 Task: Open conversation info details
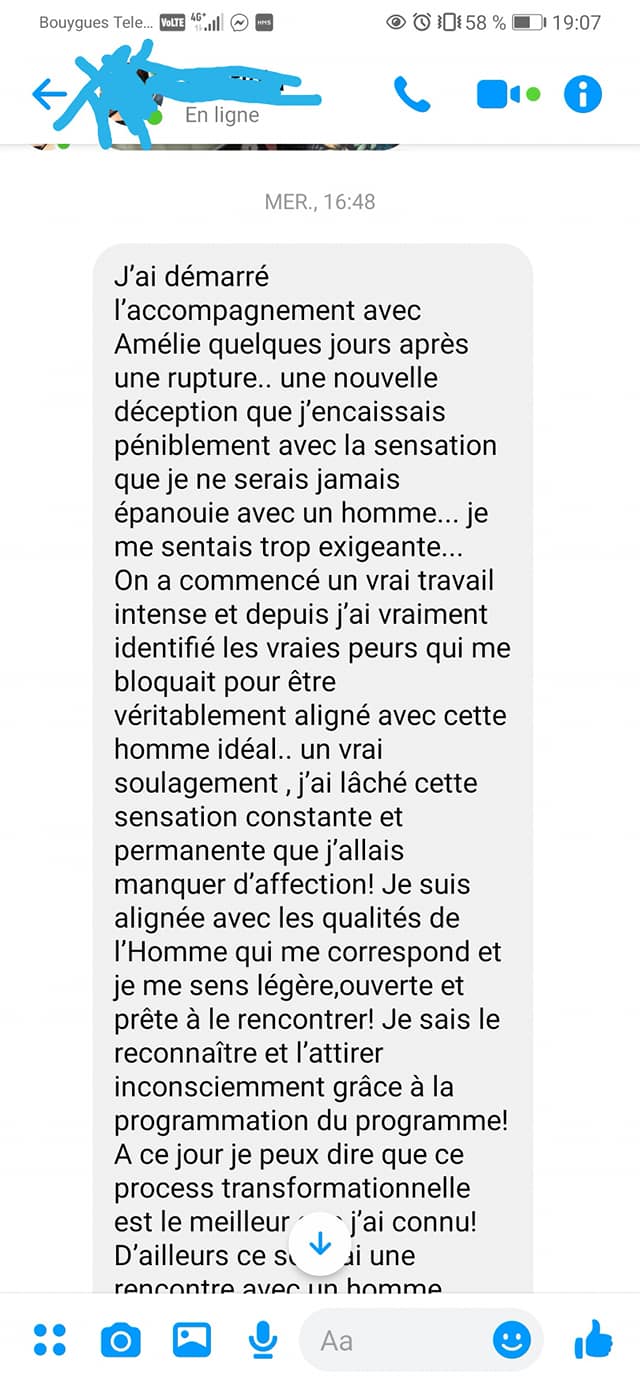coord(583,94)
